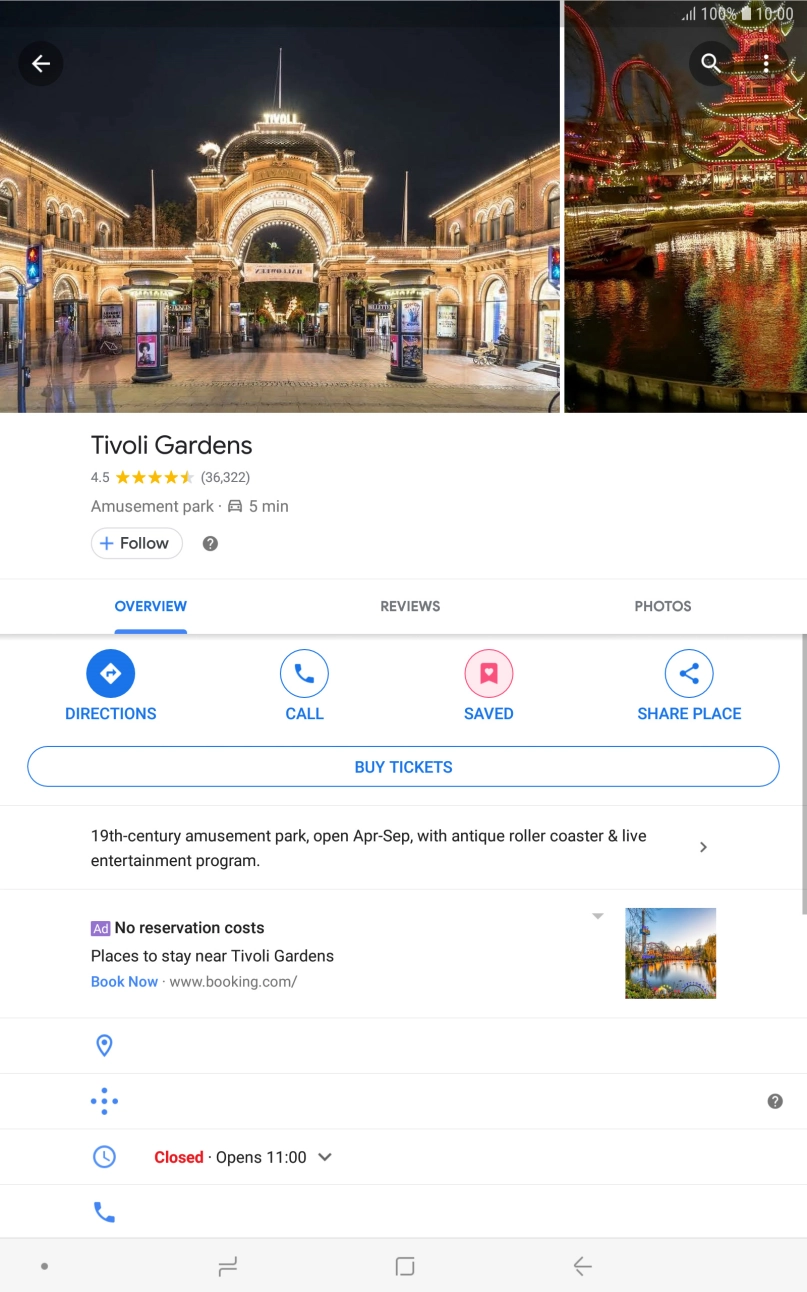Tap the system back button

(x=583, y=1267)
